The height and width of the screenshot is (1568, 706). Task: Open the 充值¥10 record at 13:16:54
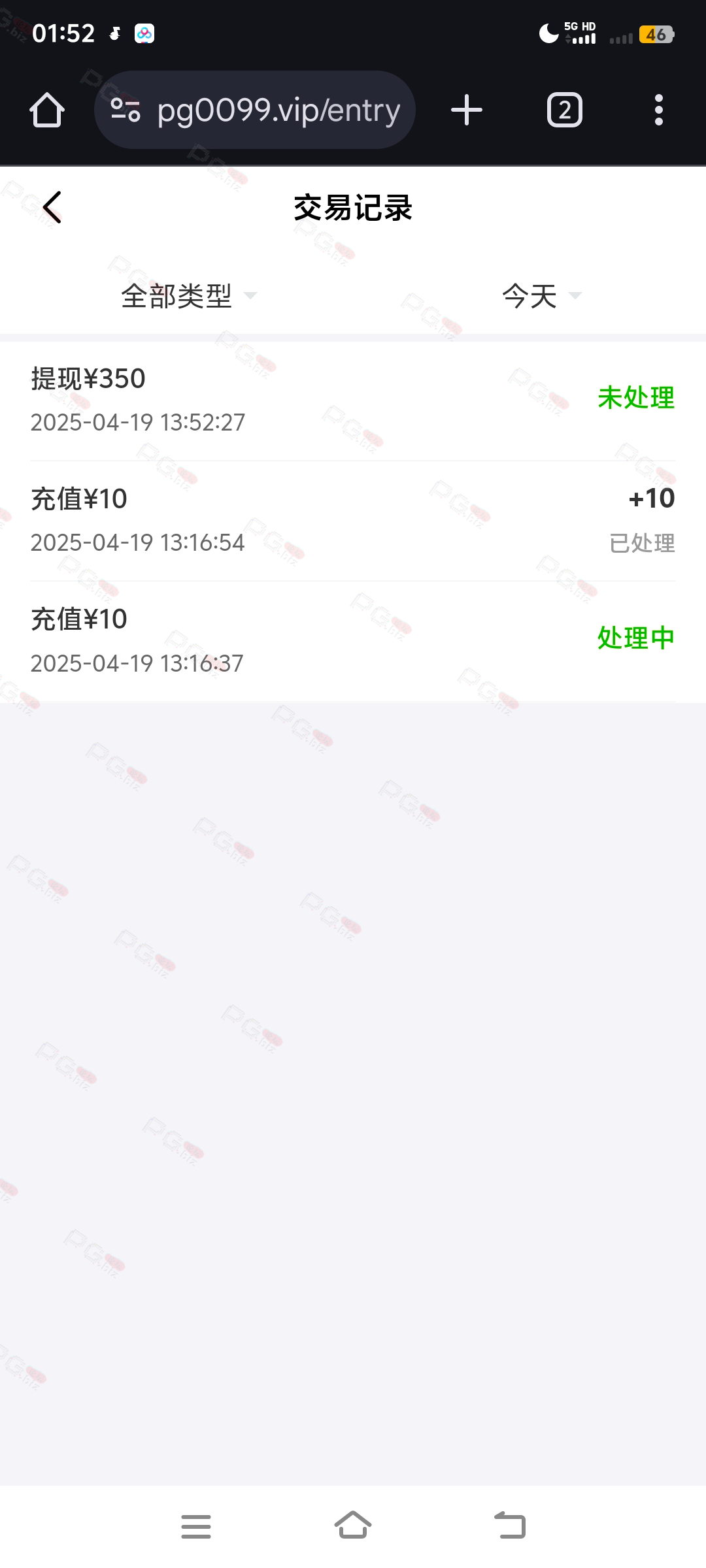(353, 521)
